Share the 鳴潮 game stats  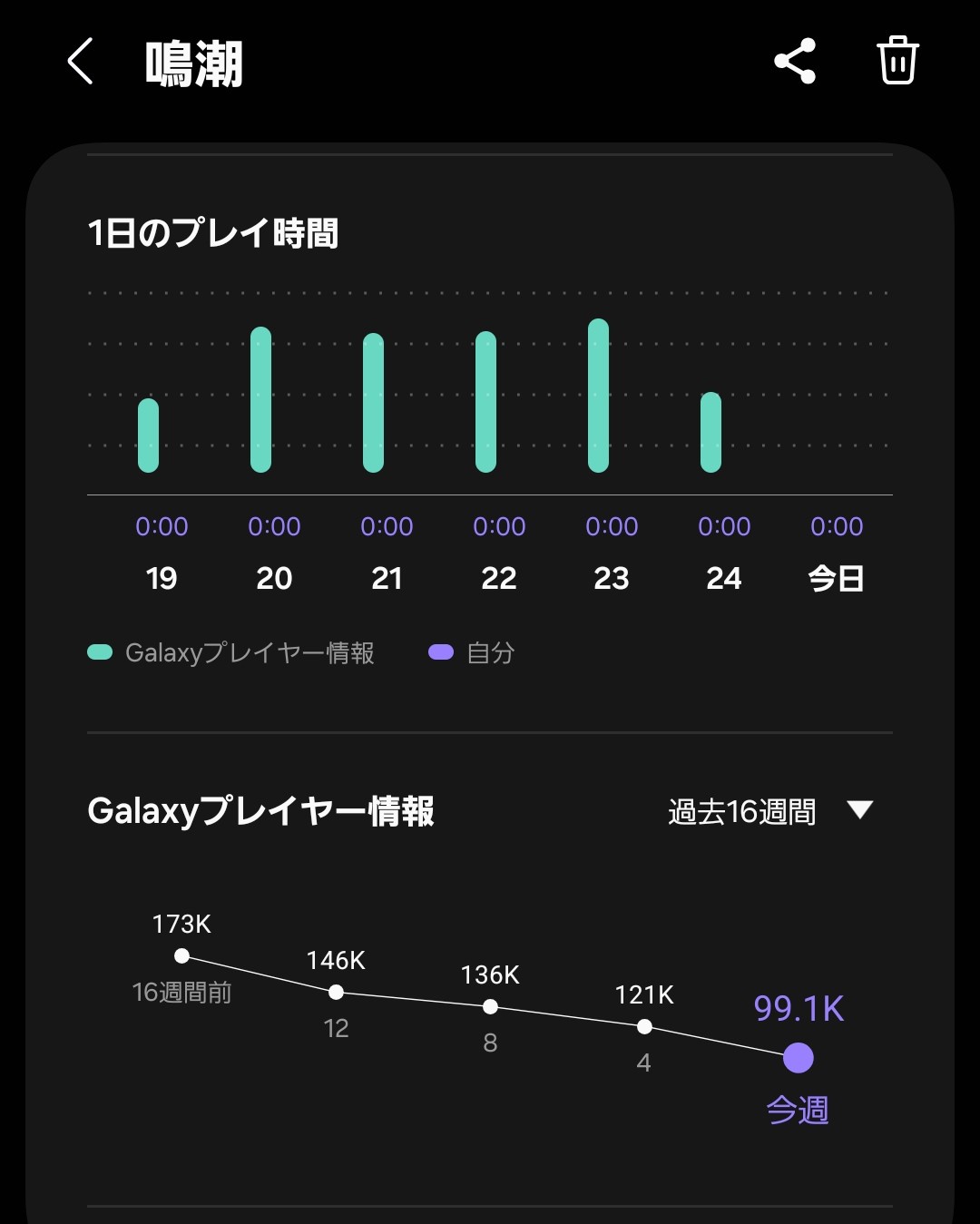pyautogui.click(x=795, y=62)
